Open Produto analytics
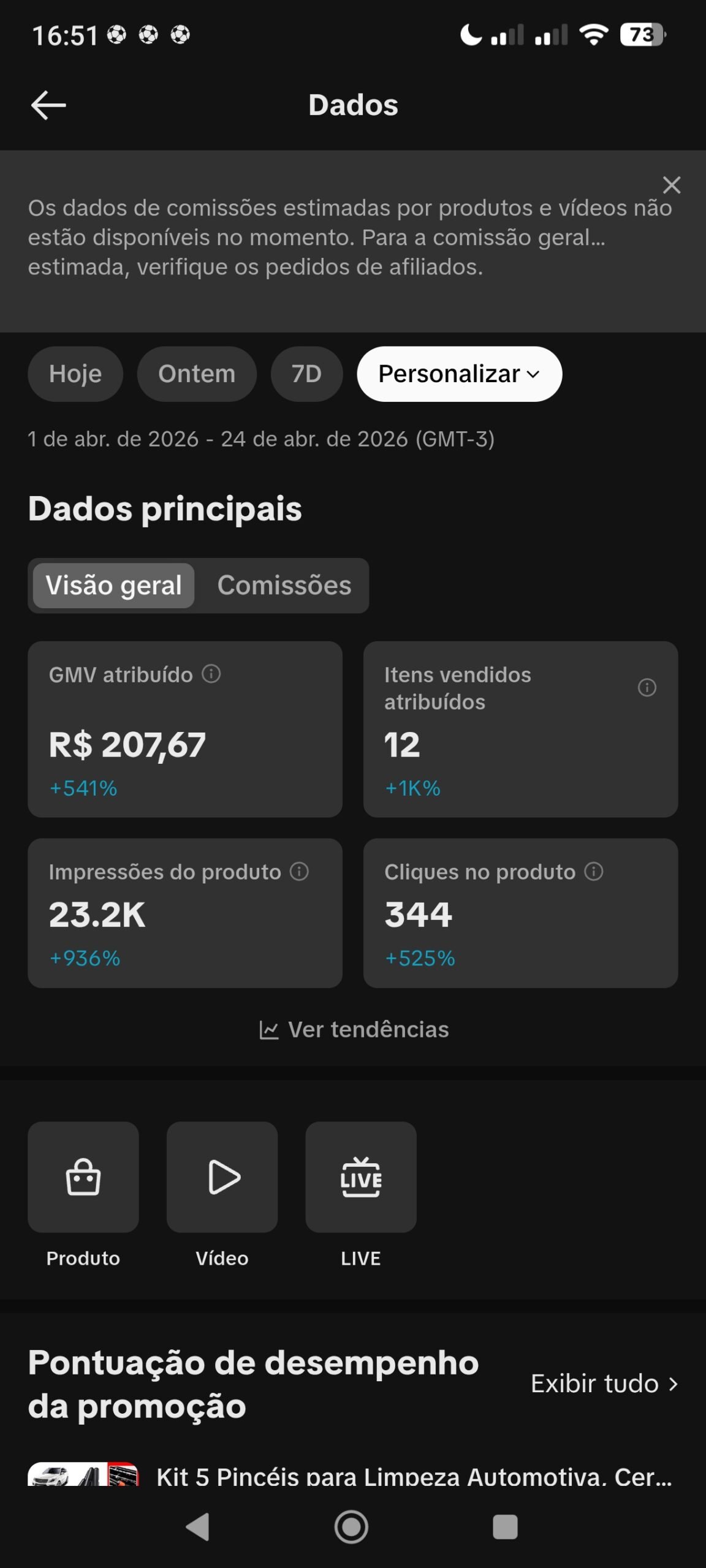The height and width of the screenshot is (1568, 706). pyautogui.click(x=83, y=1177)
